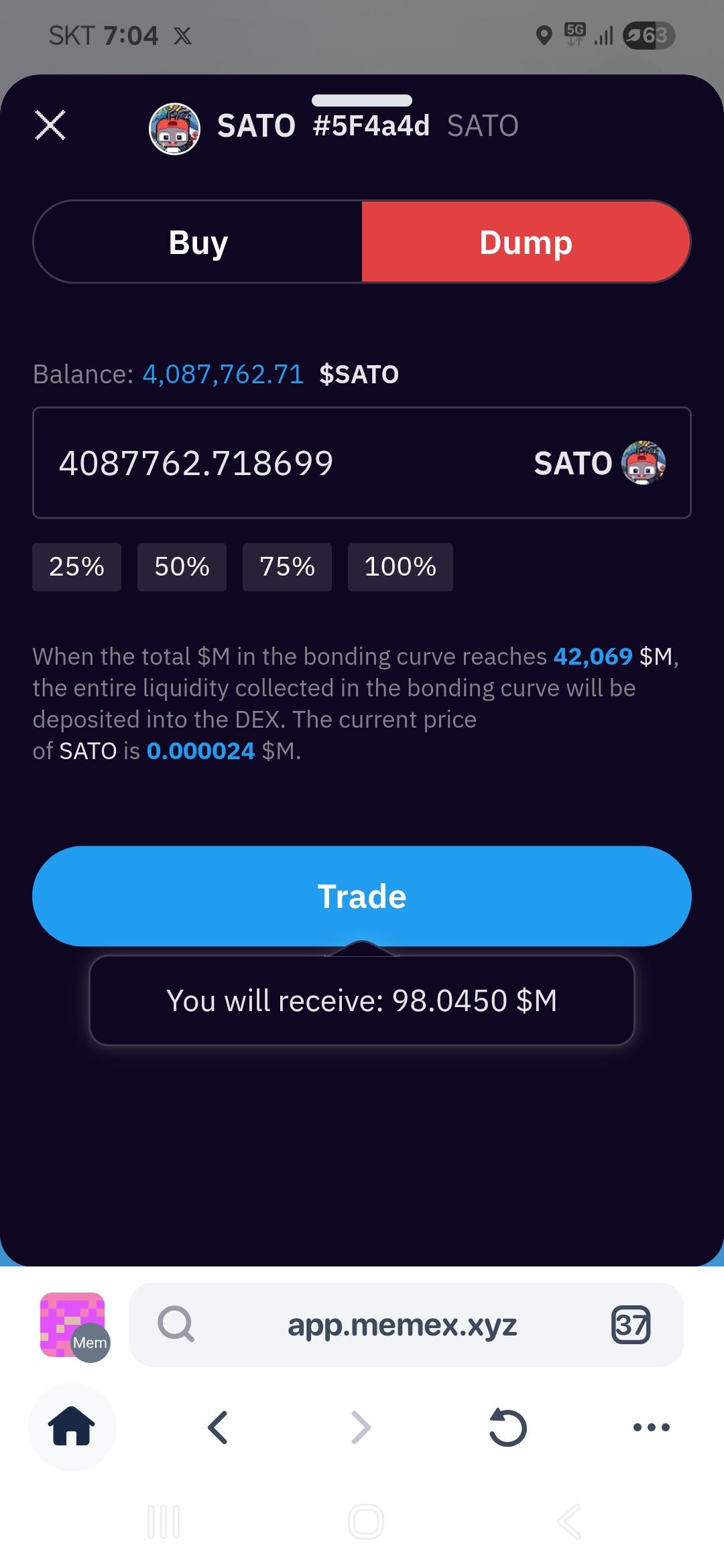Screen dimensions: 724x1568
Task: Open the app.memex.xyz address bar
Action: 402,1325
